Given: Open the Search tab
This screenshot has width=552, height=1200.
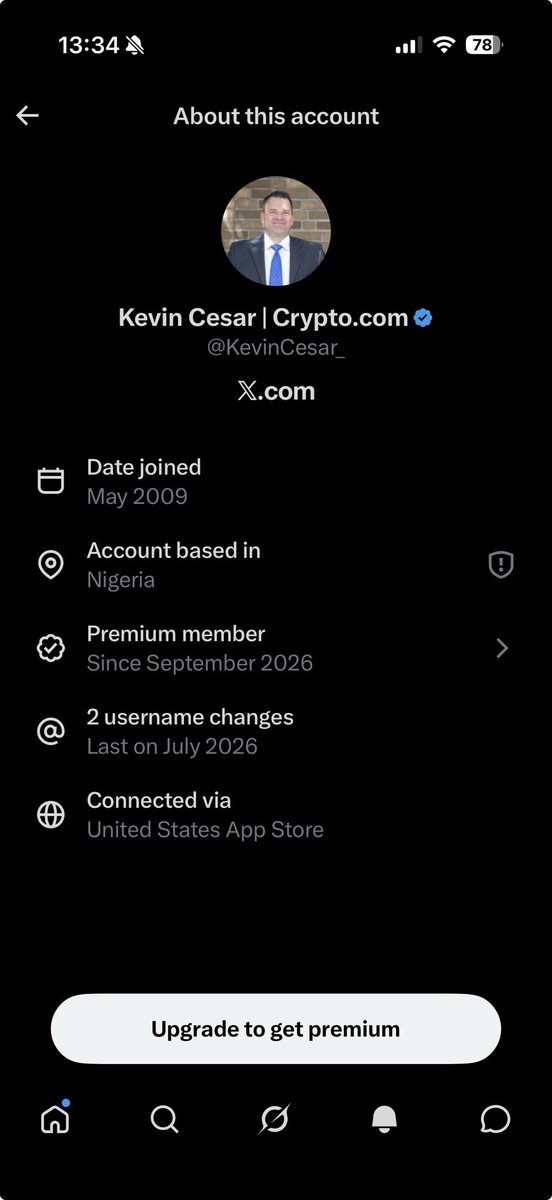Looking at the screenshot, I should point(165,1119).
